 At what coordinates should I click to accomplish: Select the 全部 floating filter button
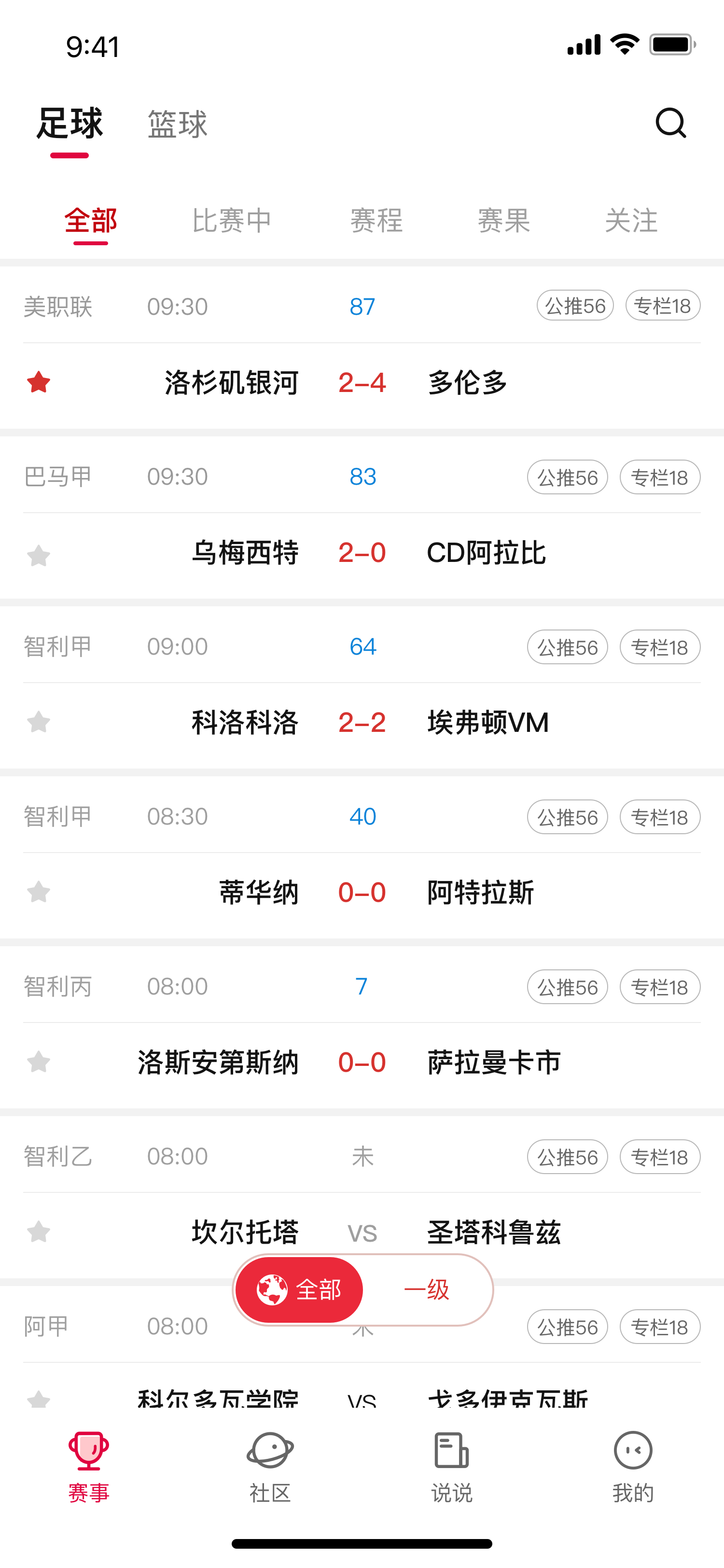tap(299, 1290)
